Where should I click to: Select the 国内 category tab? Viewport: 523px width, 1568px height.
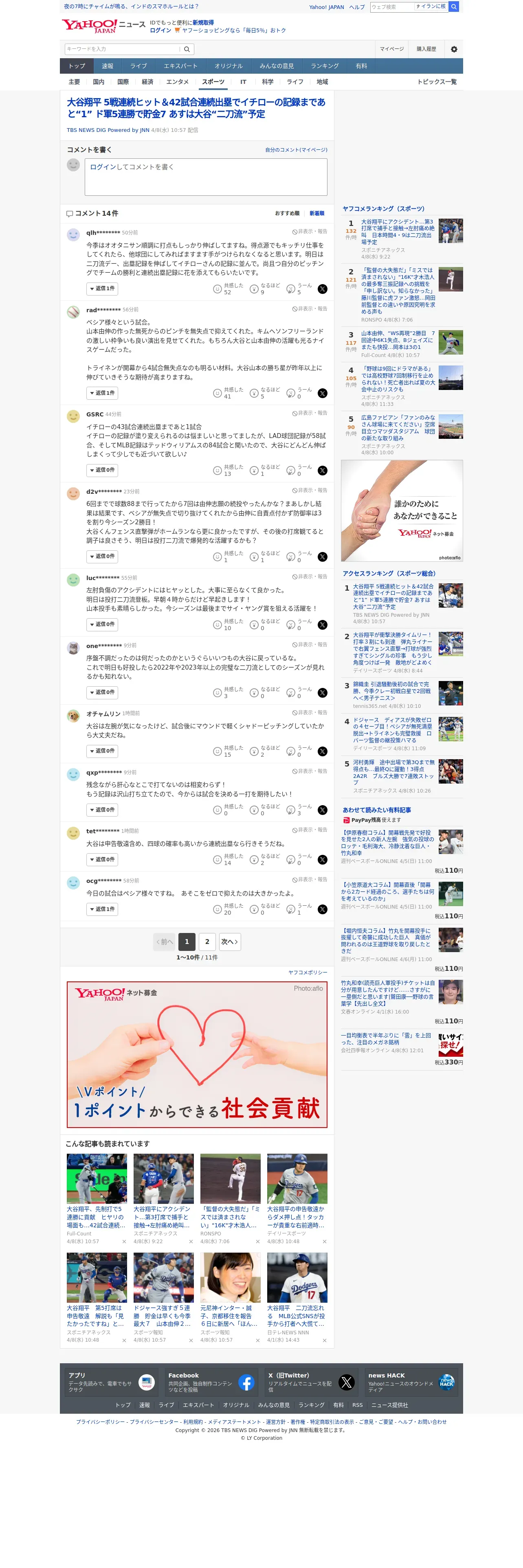coord(99,82)
